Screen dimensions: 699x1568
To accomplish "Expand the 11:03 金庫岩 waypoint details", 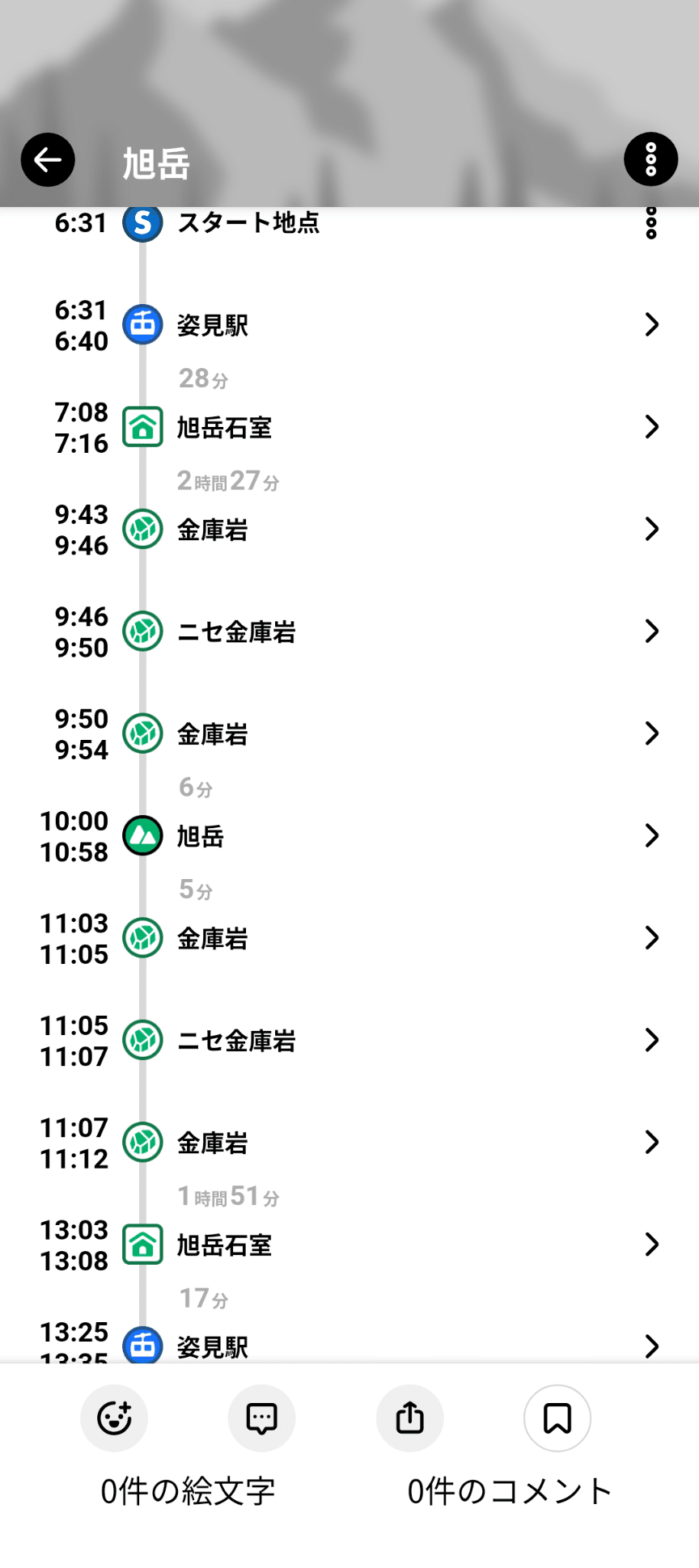I will (x=653, y=937).
